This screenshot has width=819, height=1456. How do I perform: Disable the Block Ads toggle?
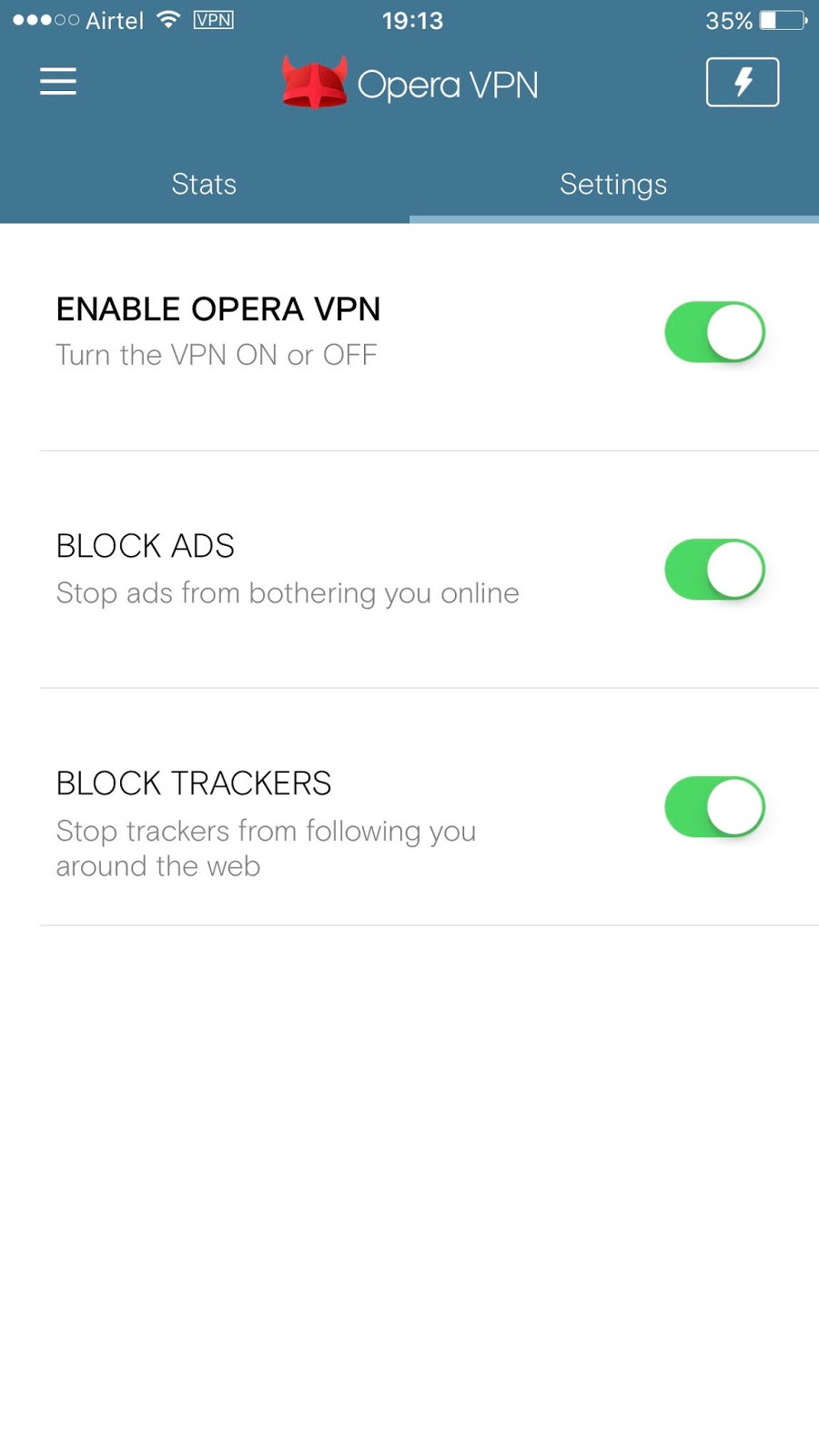tap(714, 570)
